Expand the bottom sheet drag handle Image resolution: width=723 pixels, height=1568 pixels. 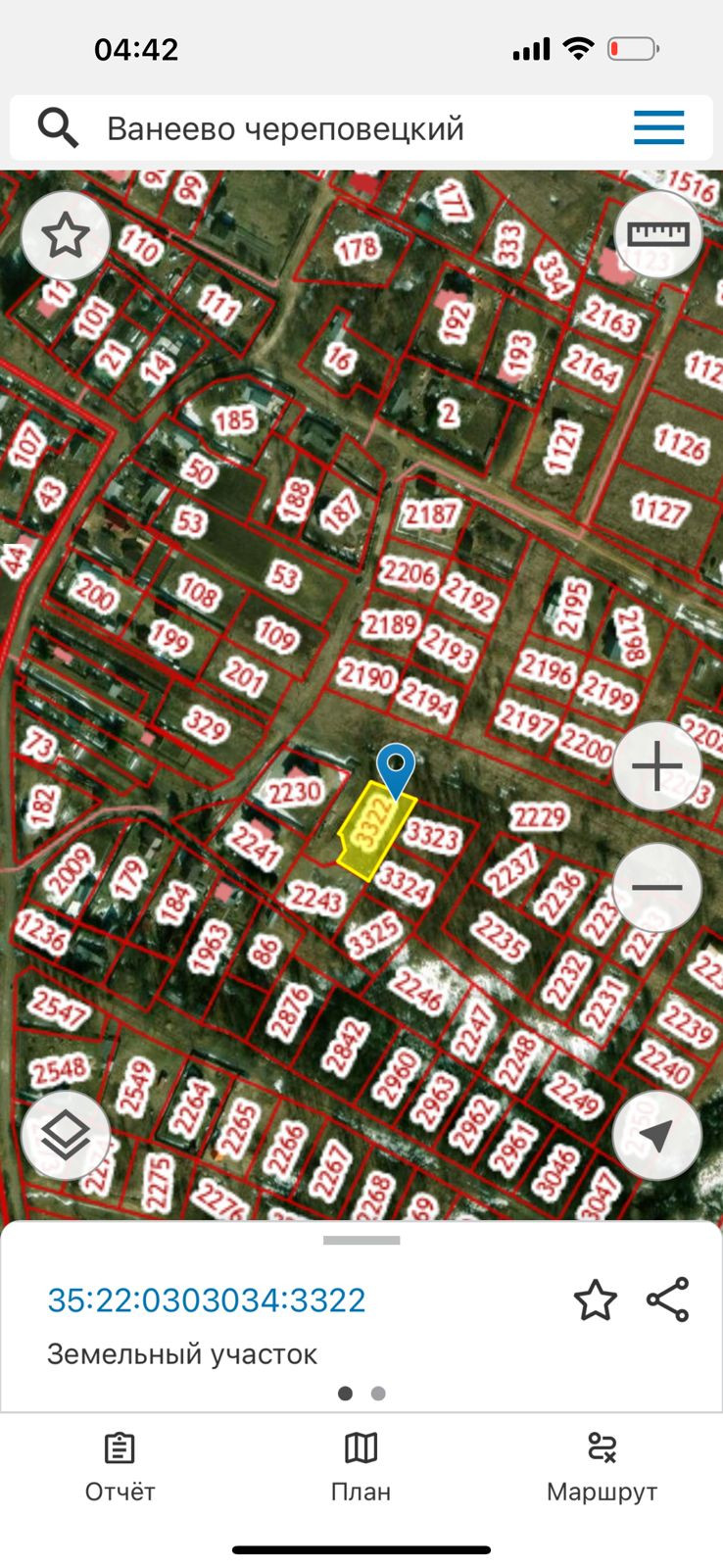[361, 1240]
